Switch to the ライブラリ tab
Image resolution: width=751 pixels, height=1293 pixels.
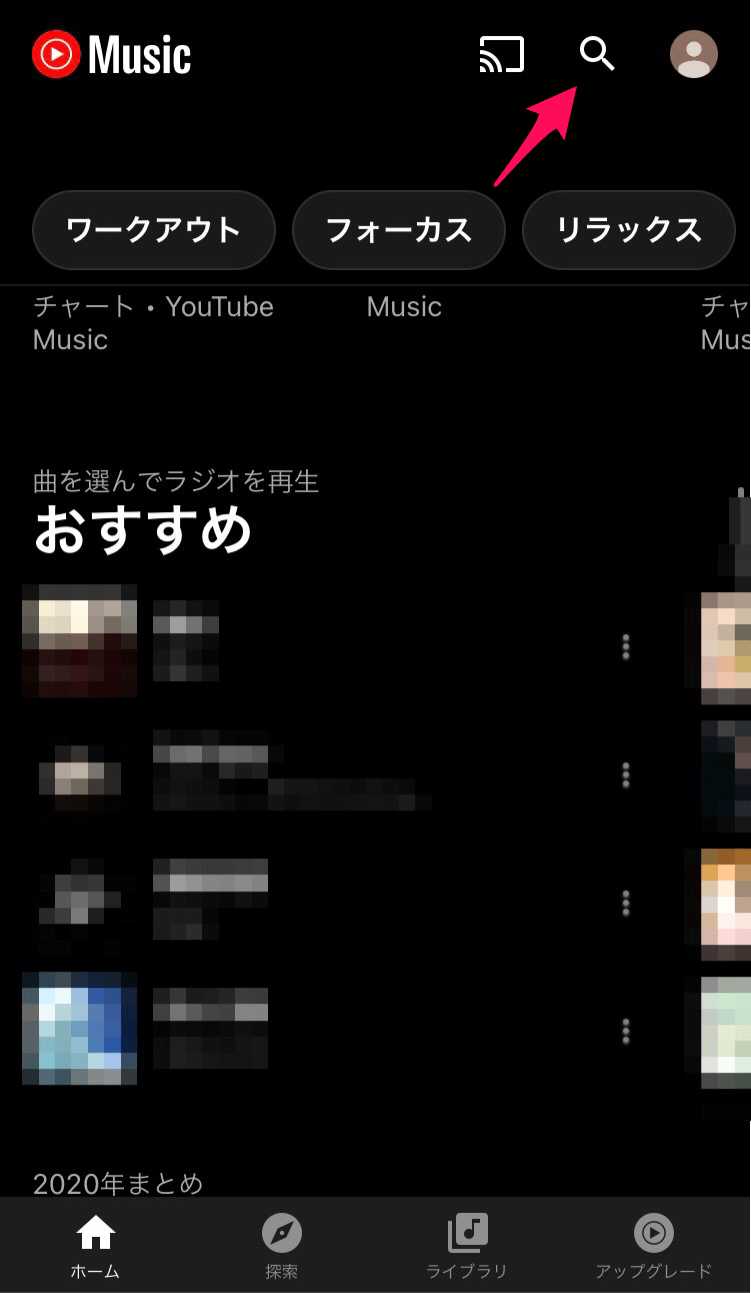[466, 1245]
